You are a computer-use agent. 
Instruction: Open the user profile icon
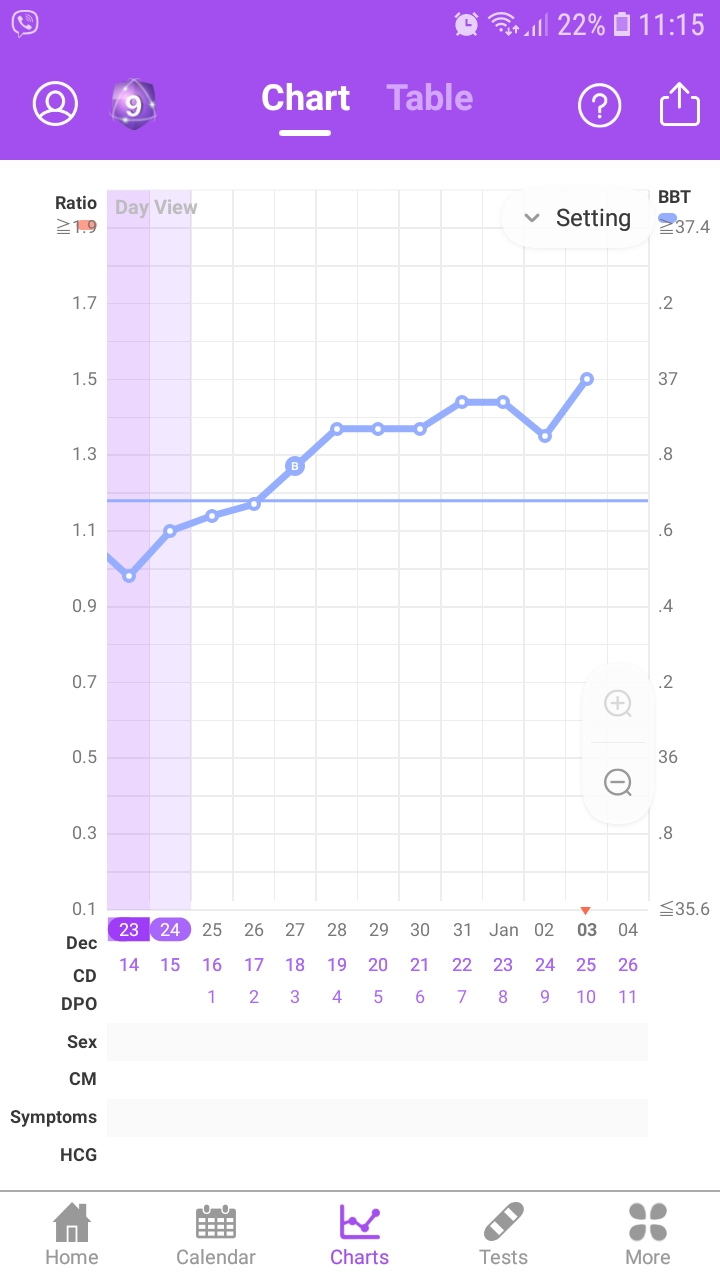pyautogui.click(x=55, y=103)
